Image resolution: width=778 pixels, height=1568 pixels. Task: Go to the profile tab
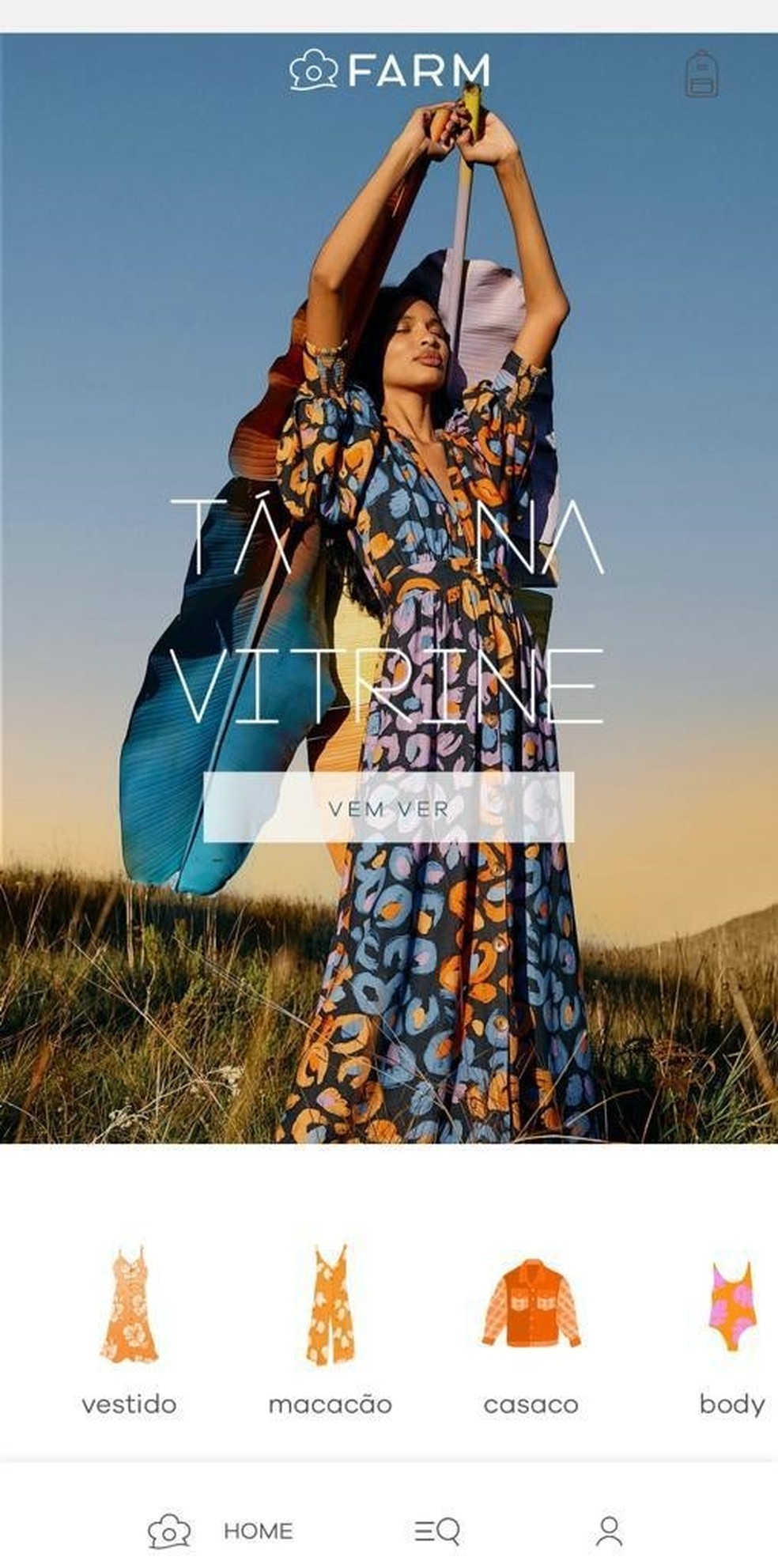(609, 1531)
